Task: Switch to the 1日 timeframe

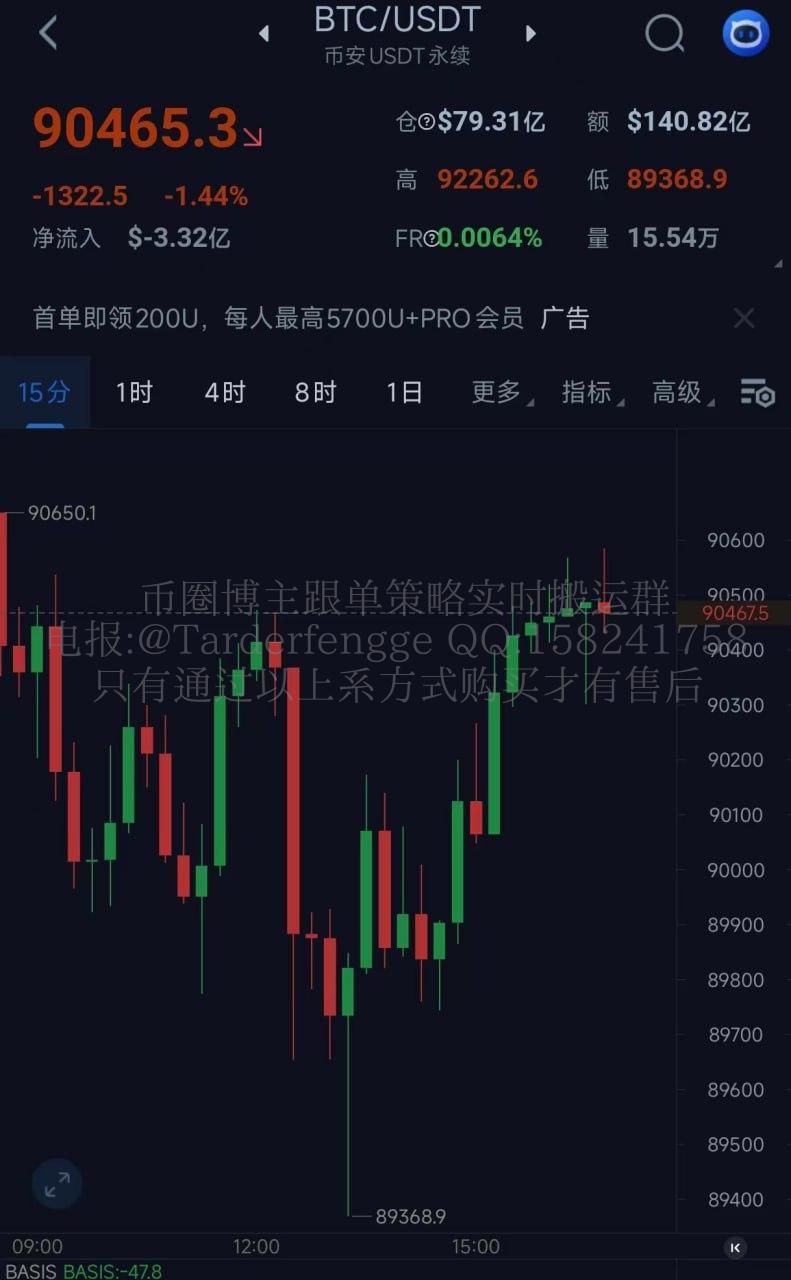Action: point(404,392)
